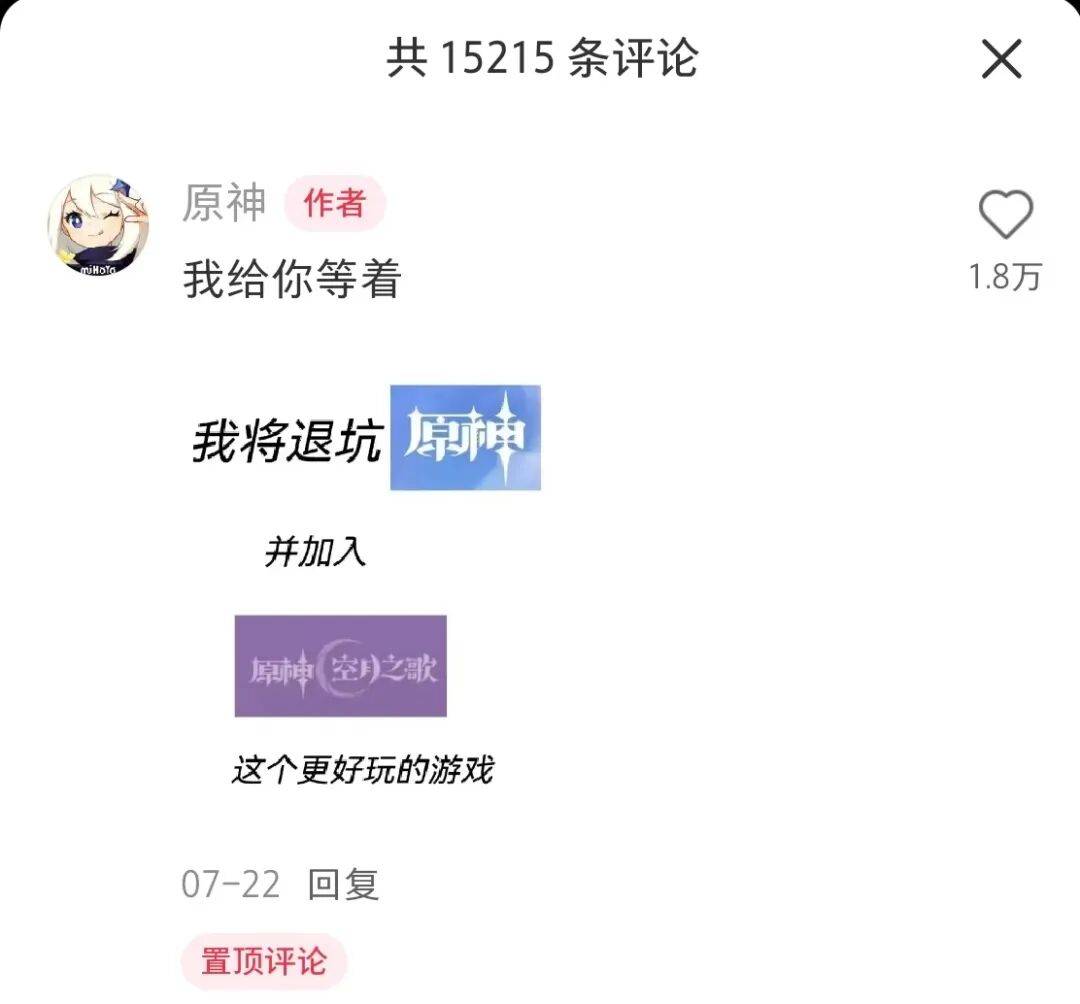Close the comments panel
The height and width of the screenshot is (1004, 1080).
pyautogui.click(x=1001, y=60)
